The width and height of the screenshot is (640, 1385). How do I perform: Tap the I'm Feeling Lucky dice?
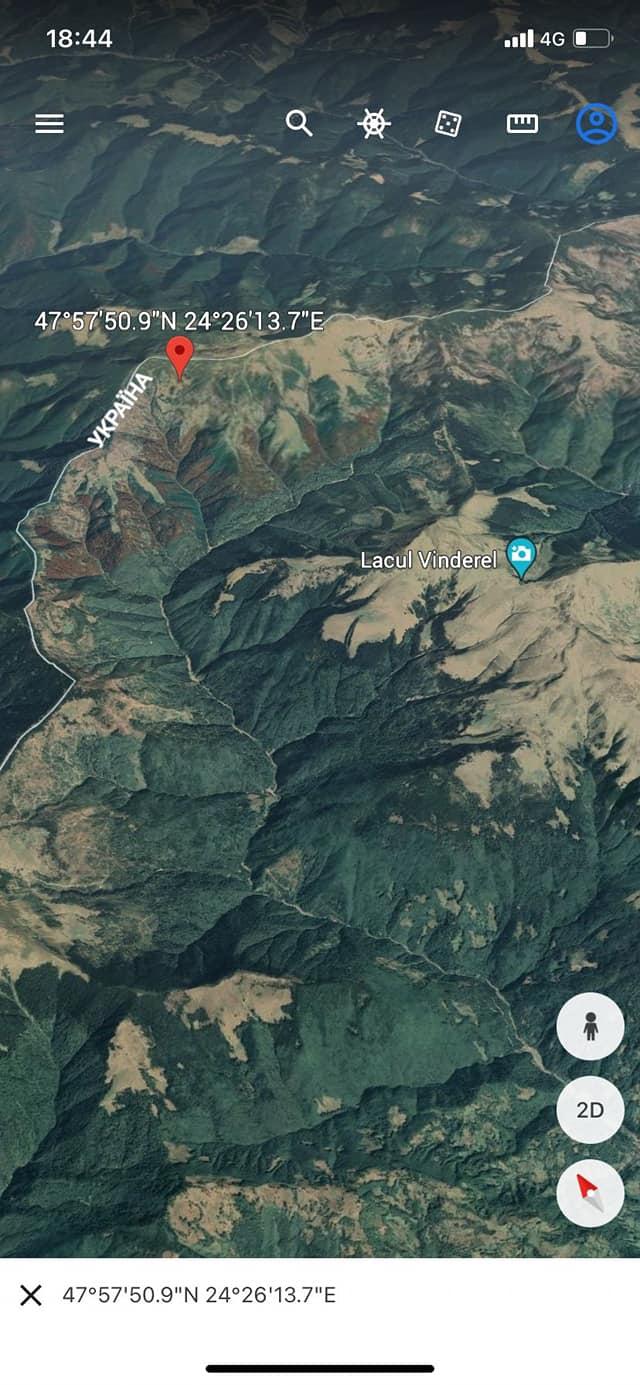(x=448, y=124)
